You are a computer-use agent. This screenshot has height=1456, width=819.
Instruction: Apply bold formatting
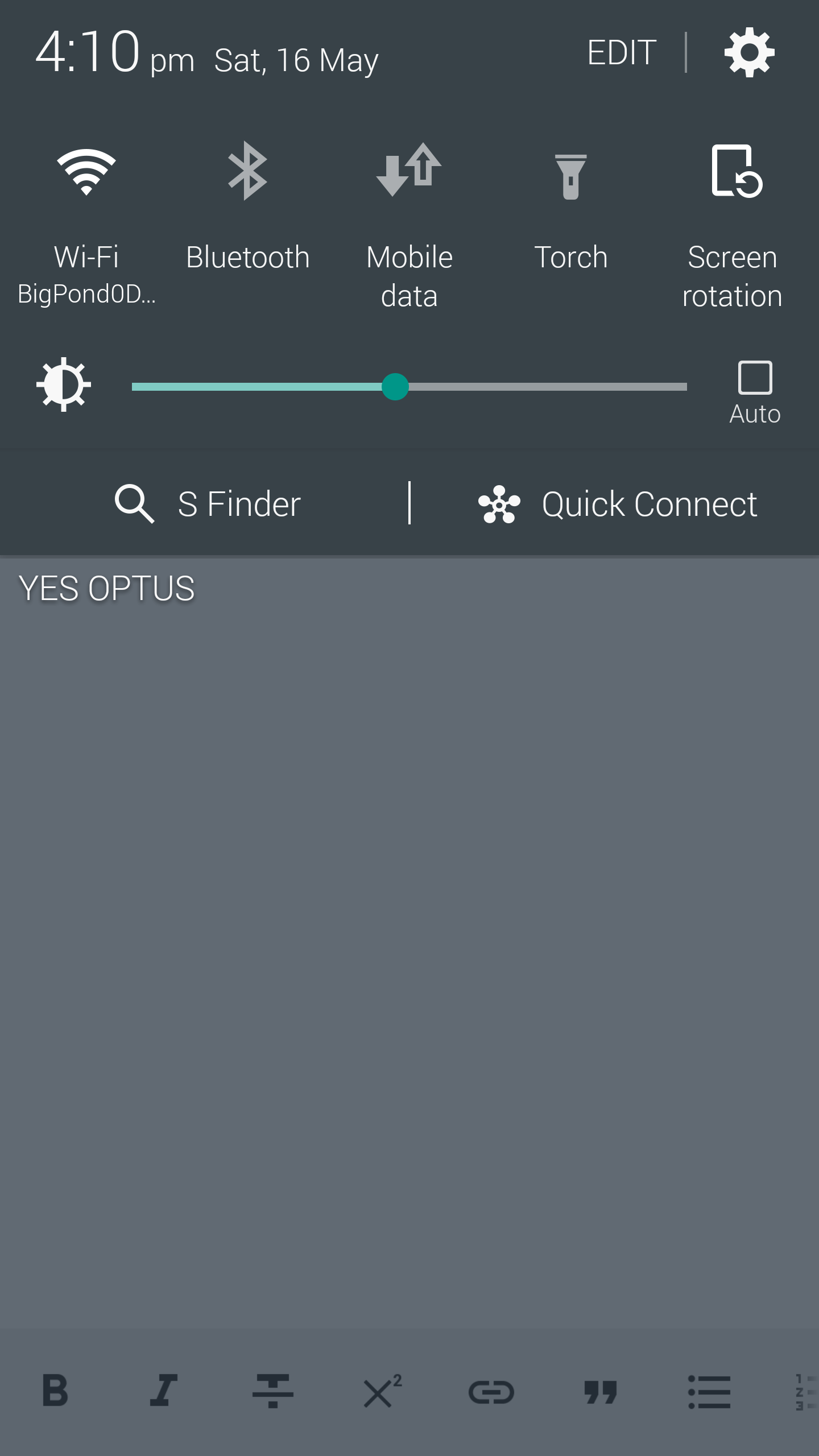coord(55,1391)
